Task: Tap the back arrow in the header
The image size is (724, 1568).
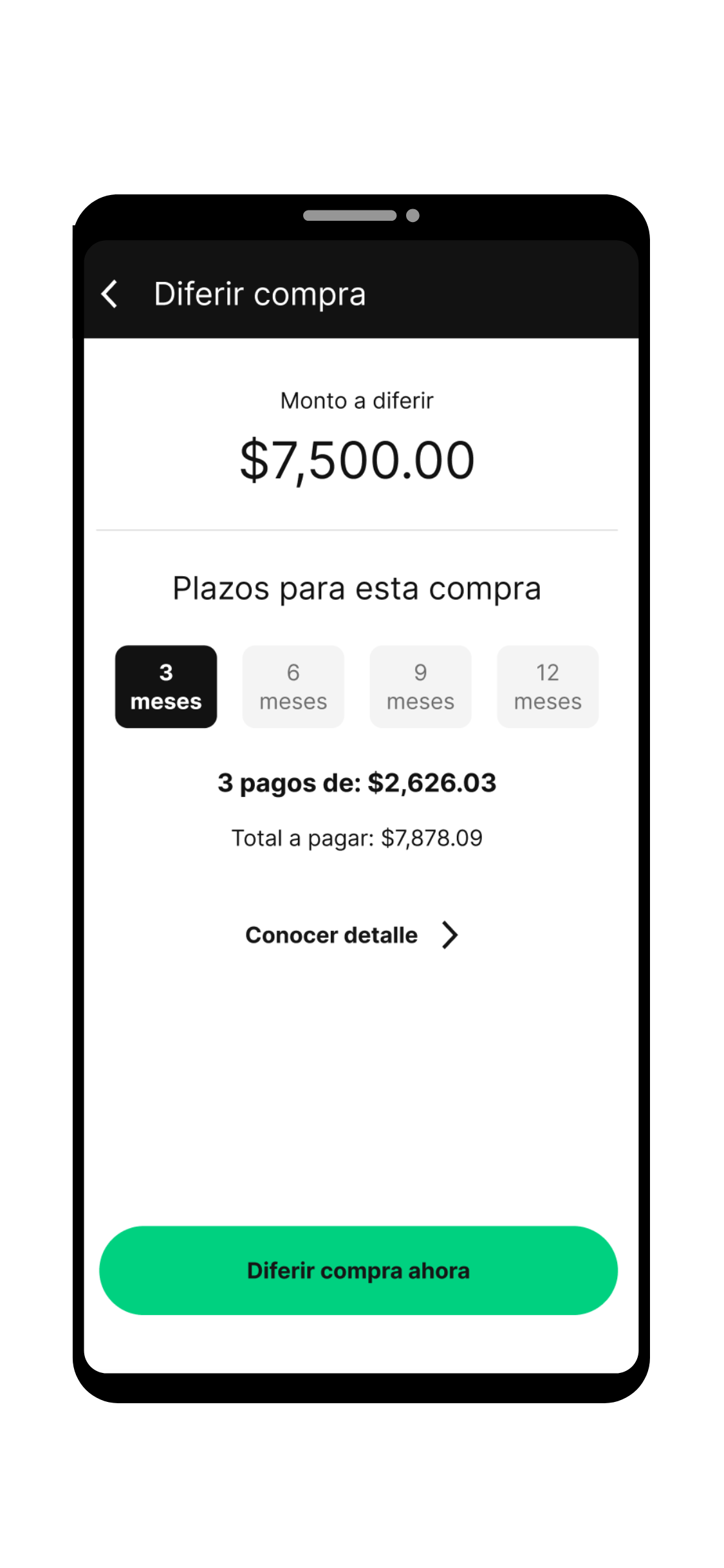Action: tap(111, 293)
